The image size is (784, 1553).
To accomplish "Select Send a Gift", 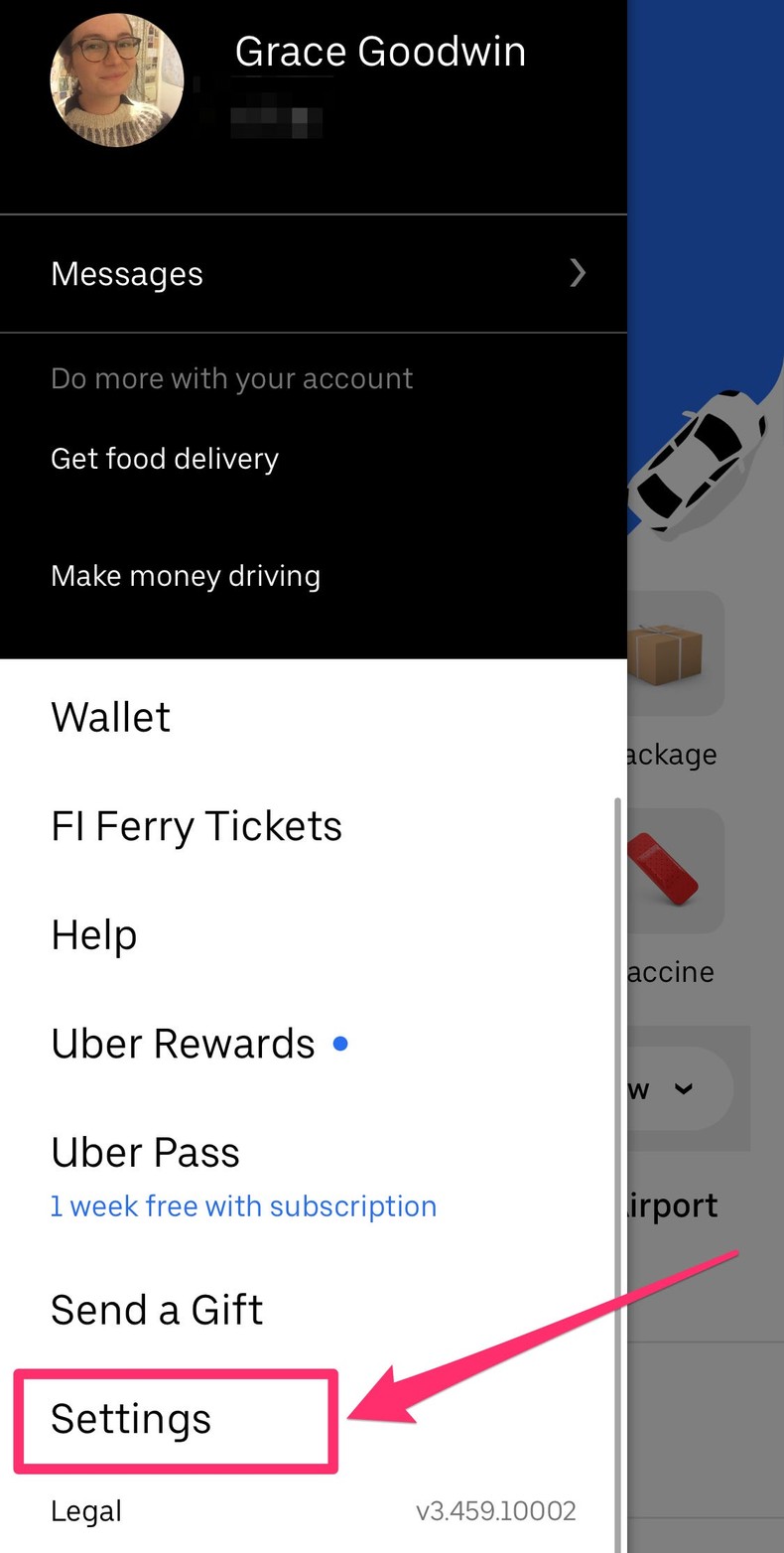I will (157, 1309).
